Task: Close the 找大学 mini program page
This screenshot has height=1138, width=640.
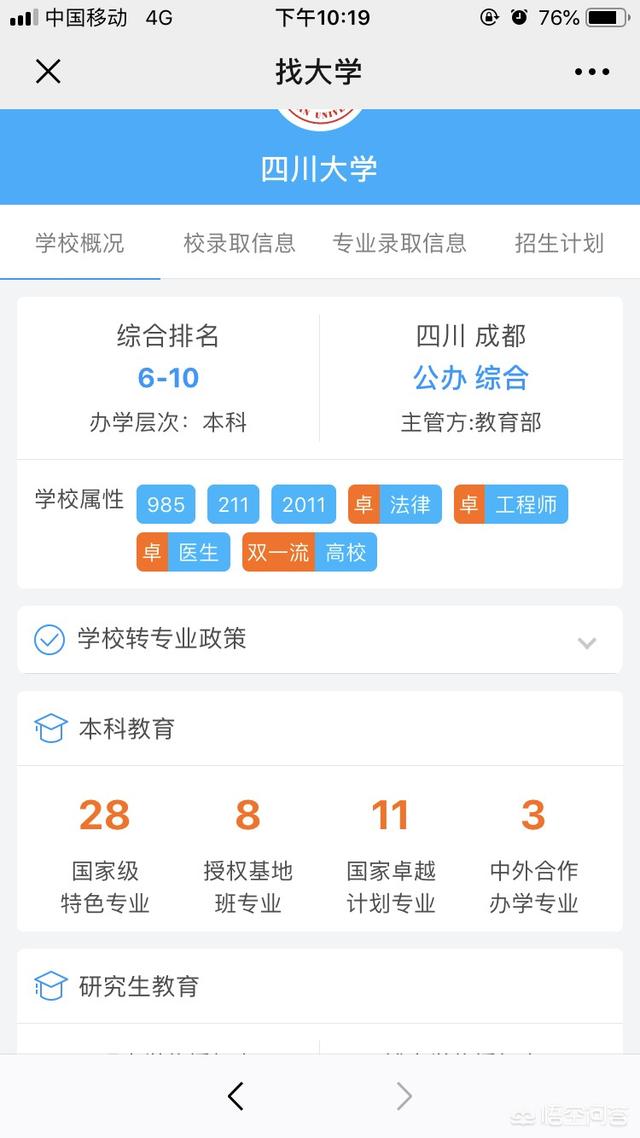Action: [x=48, y=72]
